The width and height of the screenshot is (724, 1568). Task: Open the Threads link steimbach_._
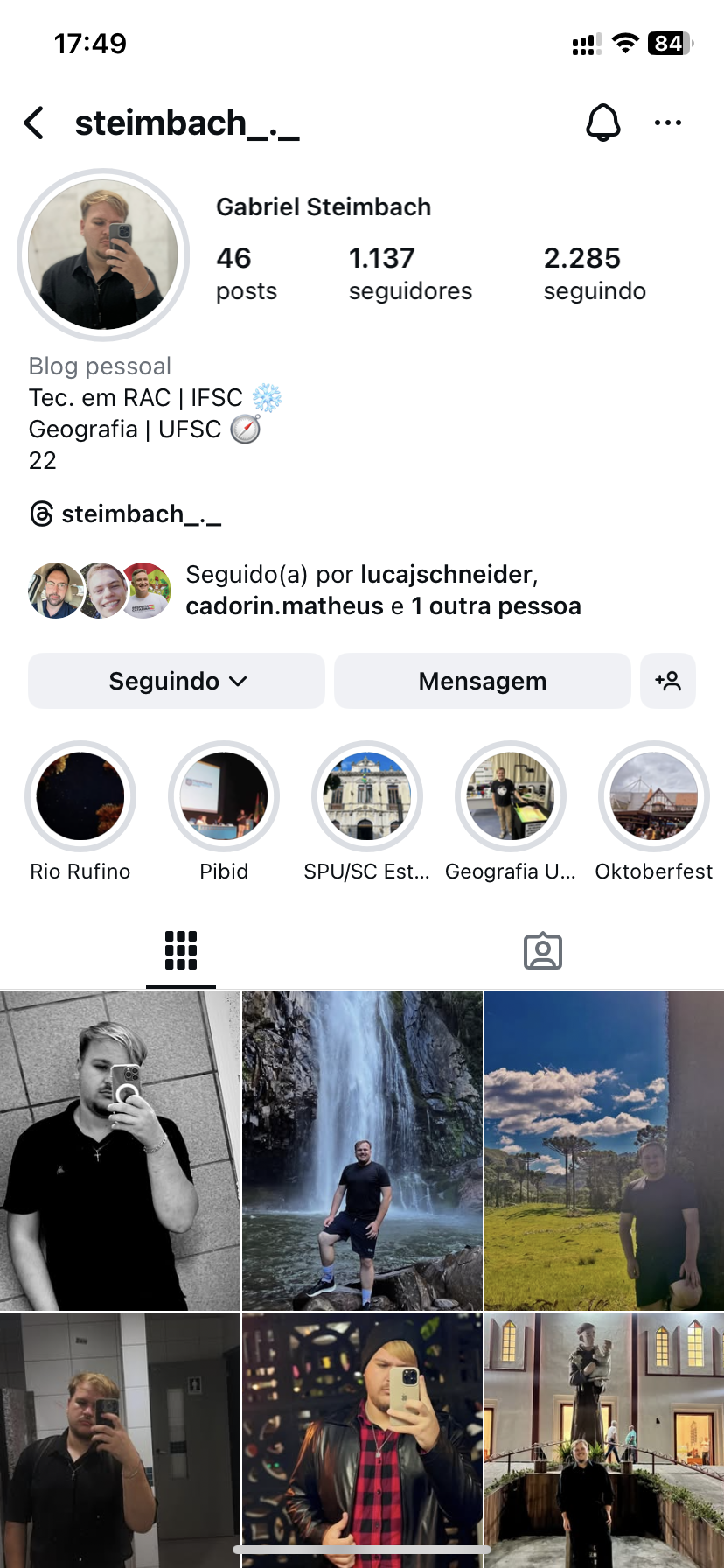(x=126, y=514)
